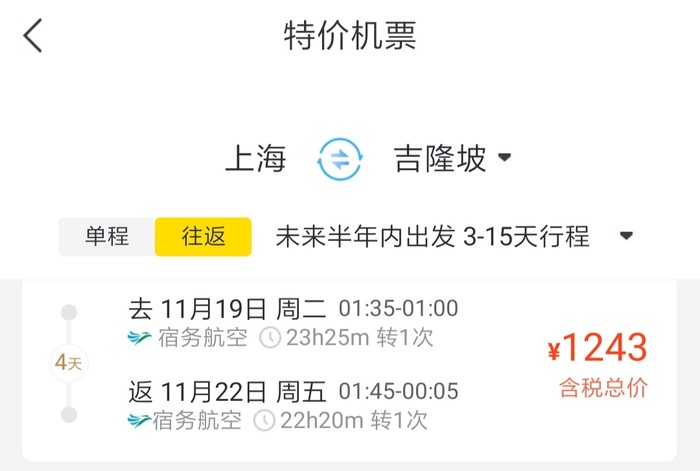The width and height of the screenshot is (700, 471).
Task: Switch to 单程 one-way tab
Action: click(x=107, y=237)
